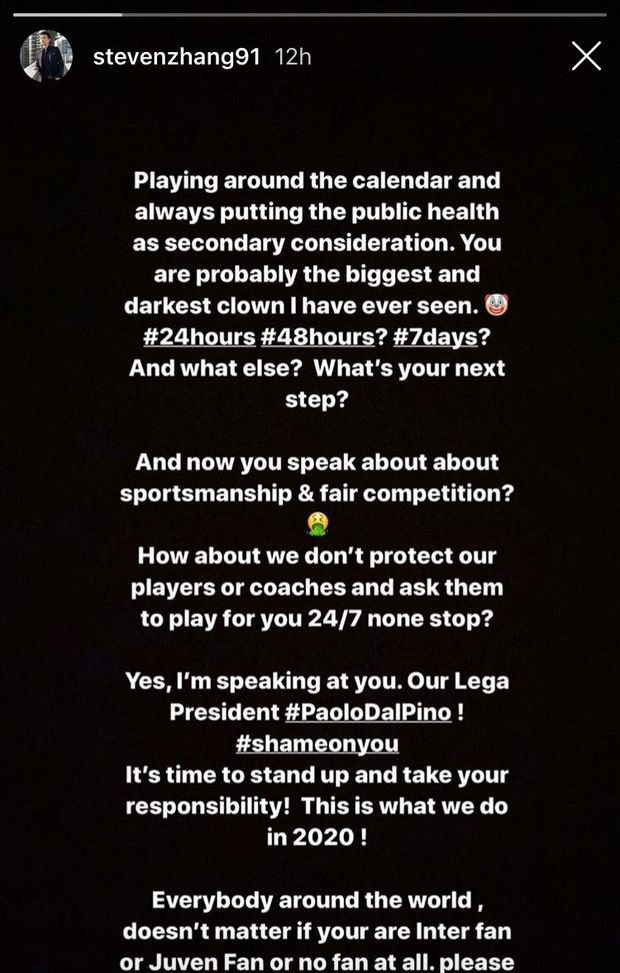Open the #shameonyou hashtag
The width and height of the screenshot is (620, 973).
(317, 743)
